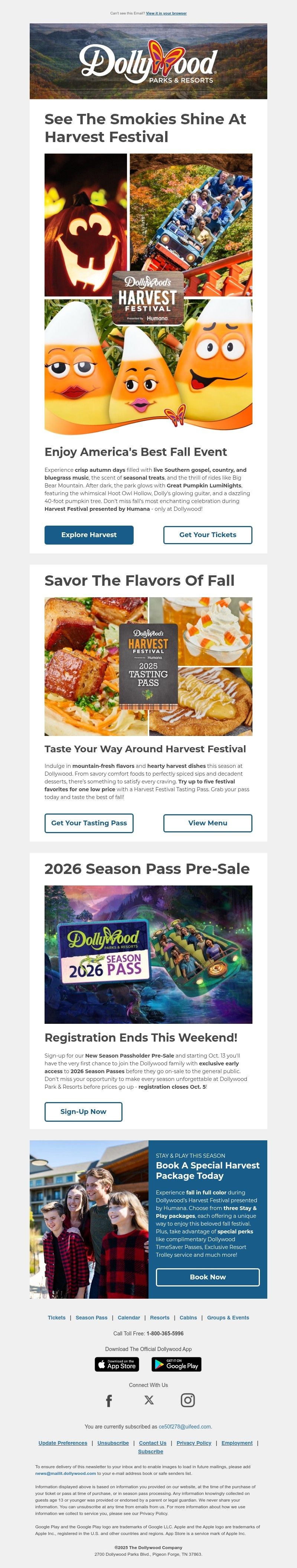The height and width of the screenshot is (1568, 297).
Task: Get Your Tasting Pass
Action: [89, 822]
